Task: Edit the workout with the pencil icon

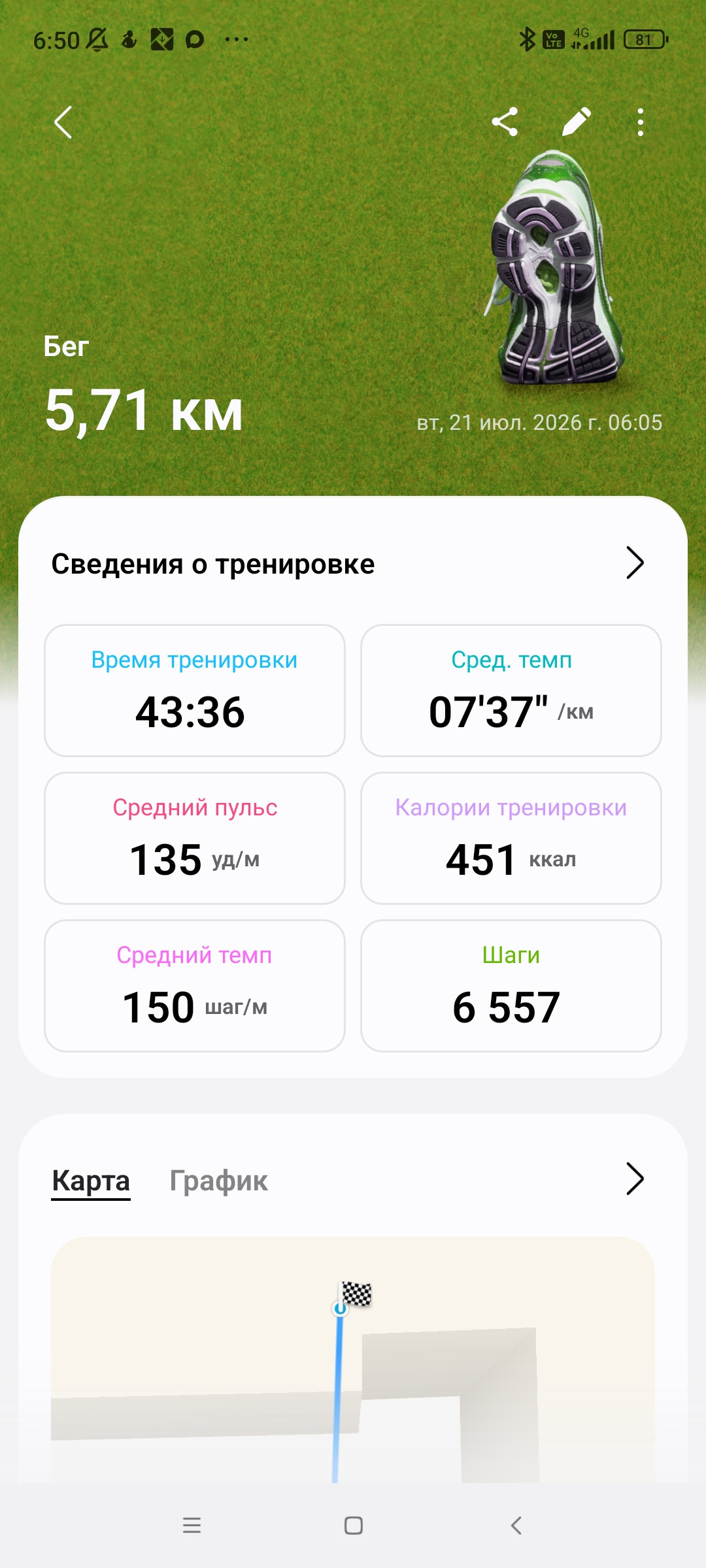Action: tap(577, 122)
